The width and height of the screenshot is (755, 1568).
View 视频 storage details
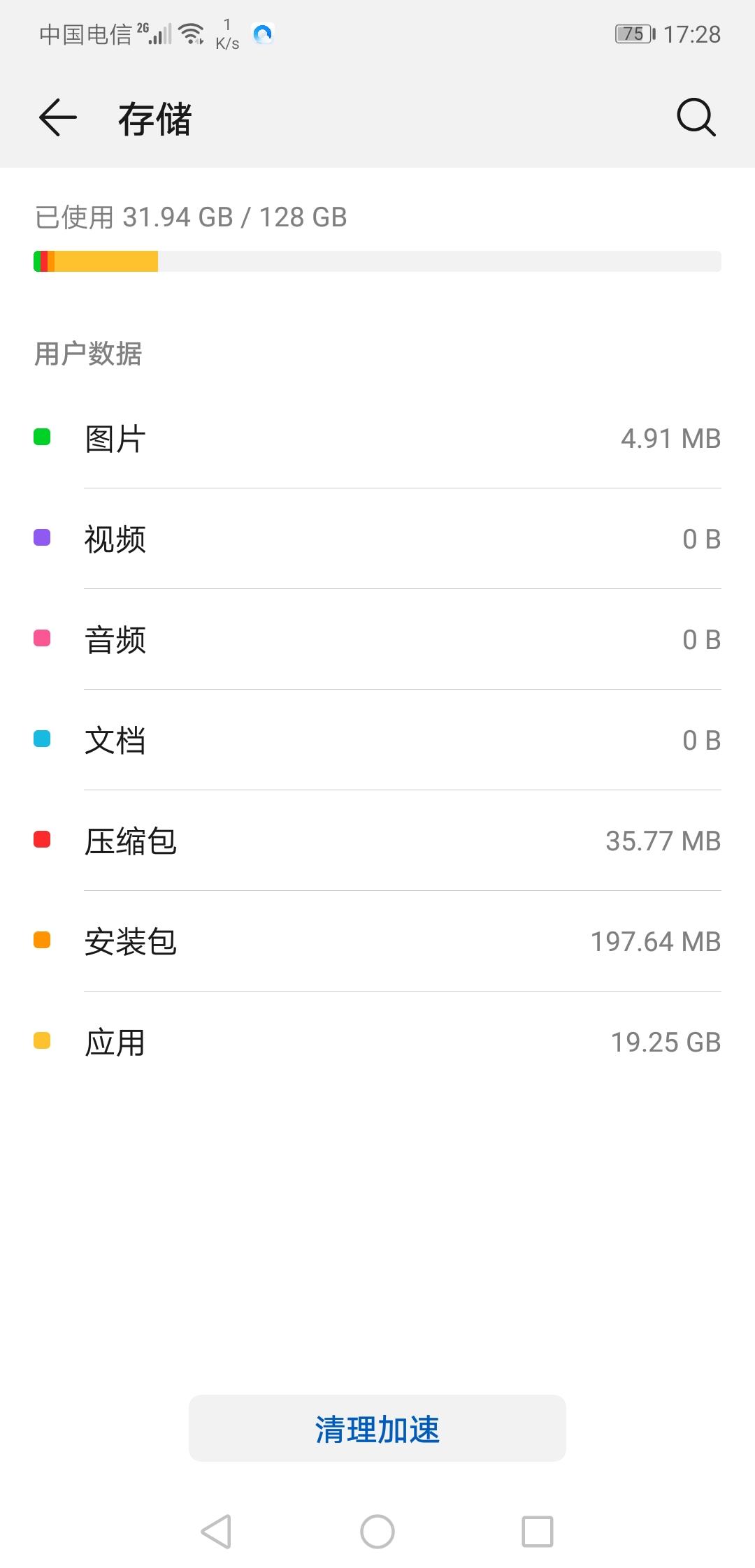tap(377, 539)
